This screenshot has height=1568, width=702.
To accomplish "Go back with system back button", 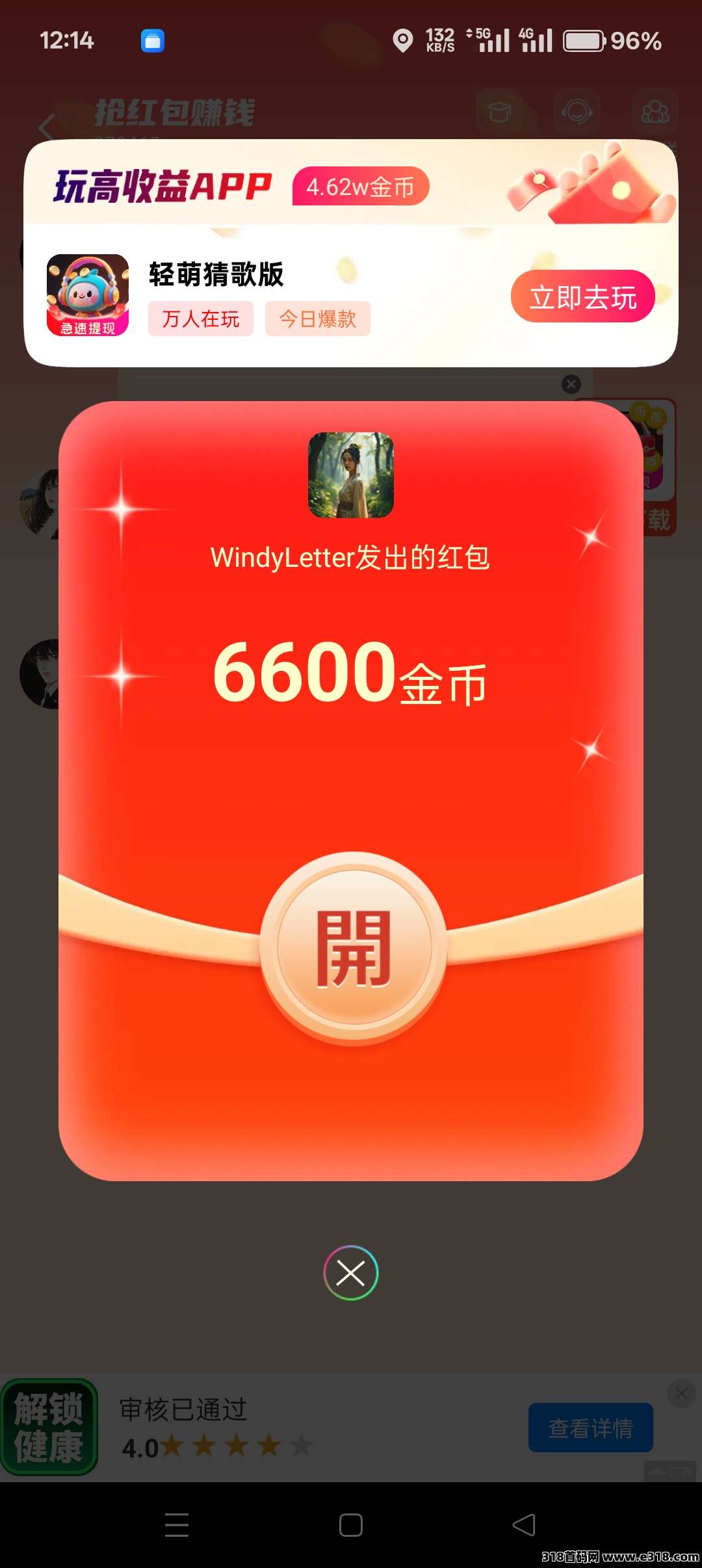I will [x=524, y=1525].
